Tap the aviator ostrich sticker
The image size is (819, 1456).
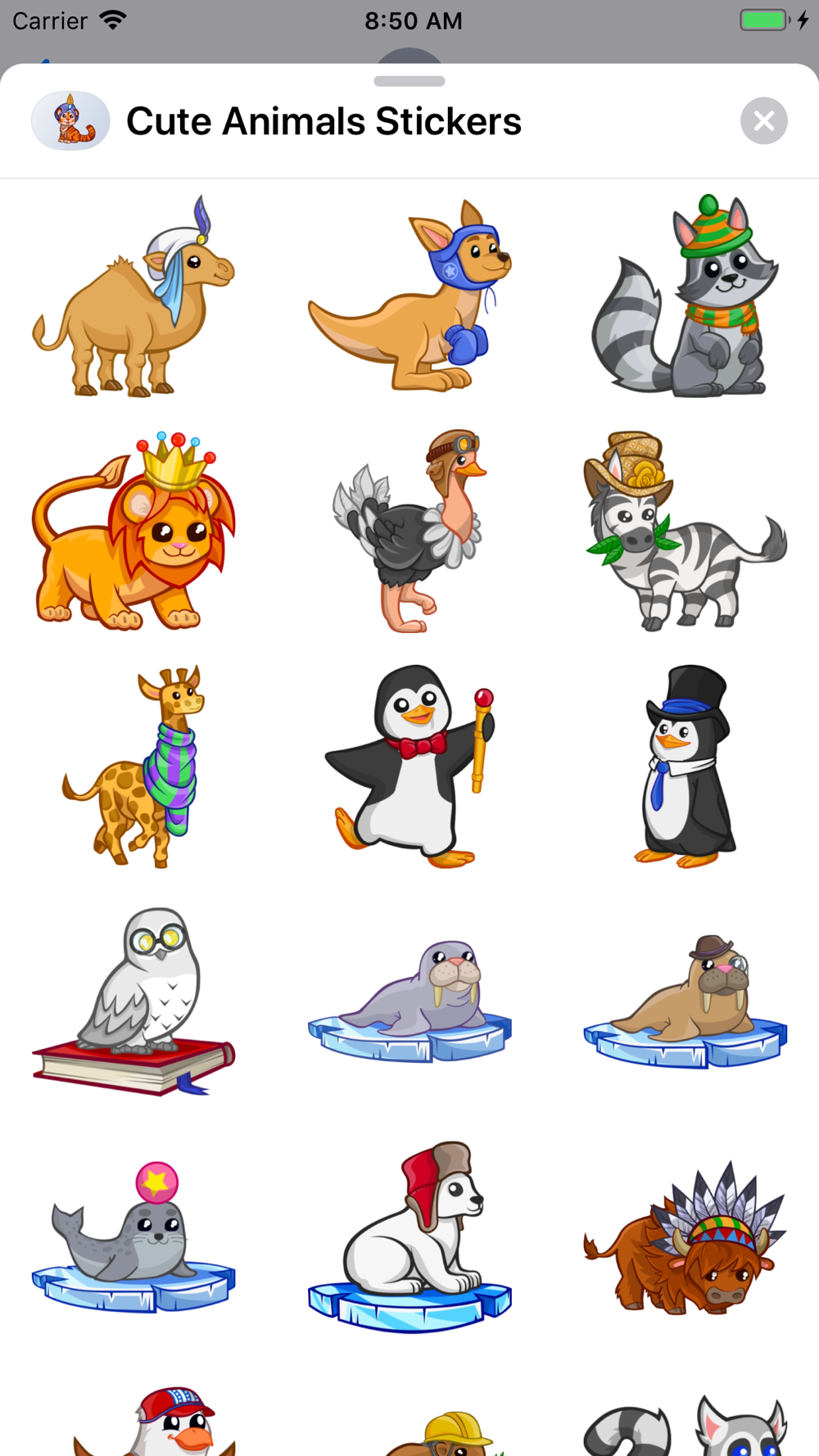point(409,531)
